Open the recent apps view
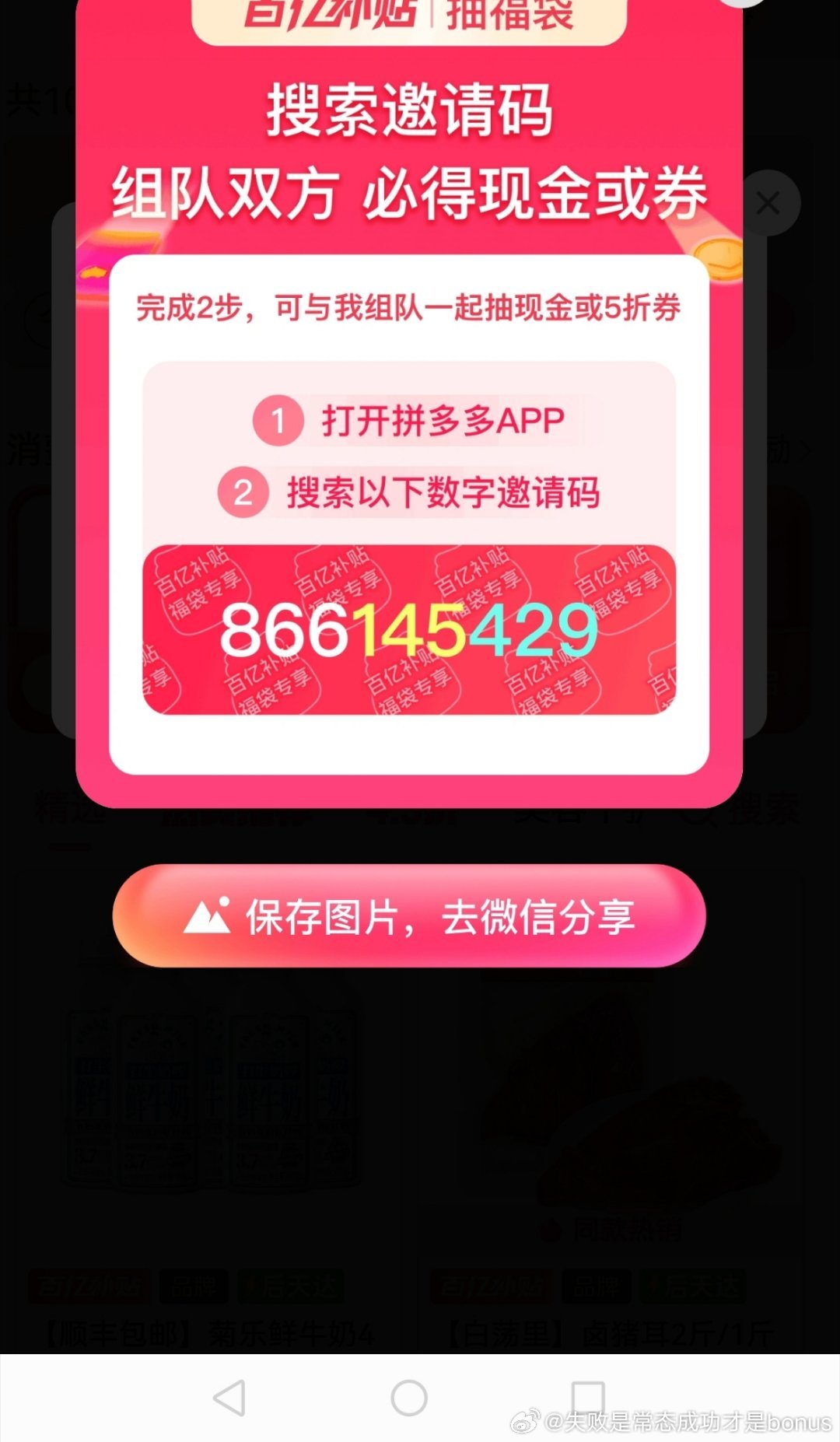Viewport: 840px width, 1442px height. [x=588, y=1398]
